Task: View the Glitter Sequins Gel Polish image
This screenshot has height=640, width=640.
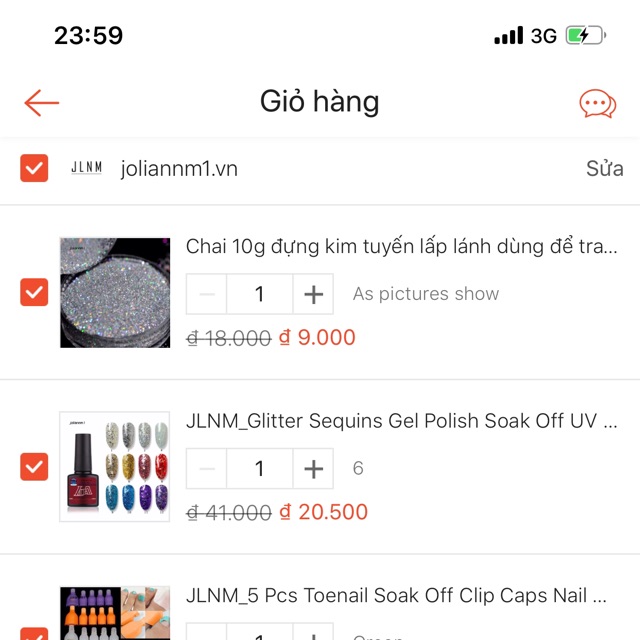Action: 115,467
